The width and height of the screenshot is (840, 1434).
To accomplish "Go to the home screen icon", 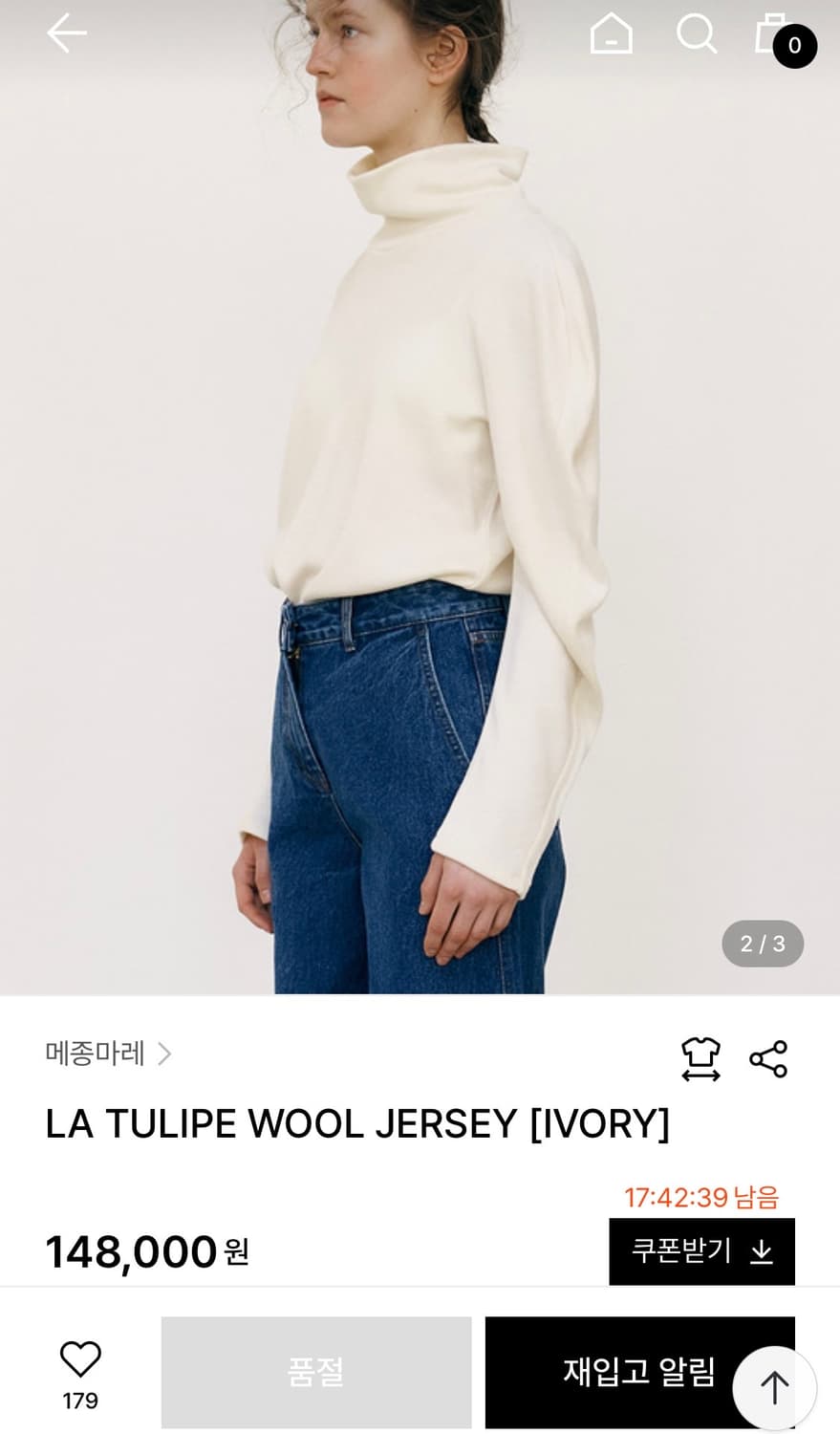I will [x=612, y=35].
